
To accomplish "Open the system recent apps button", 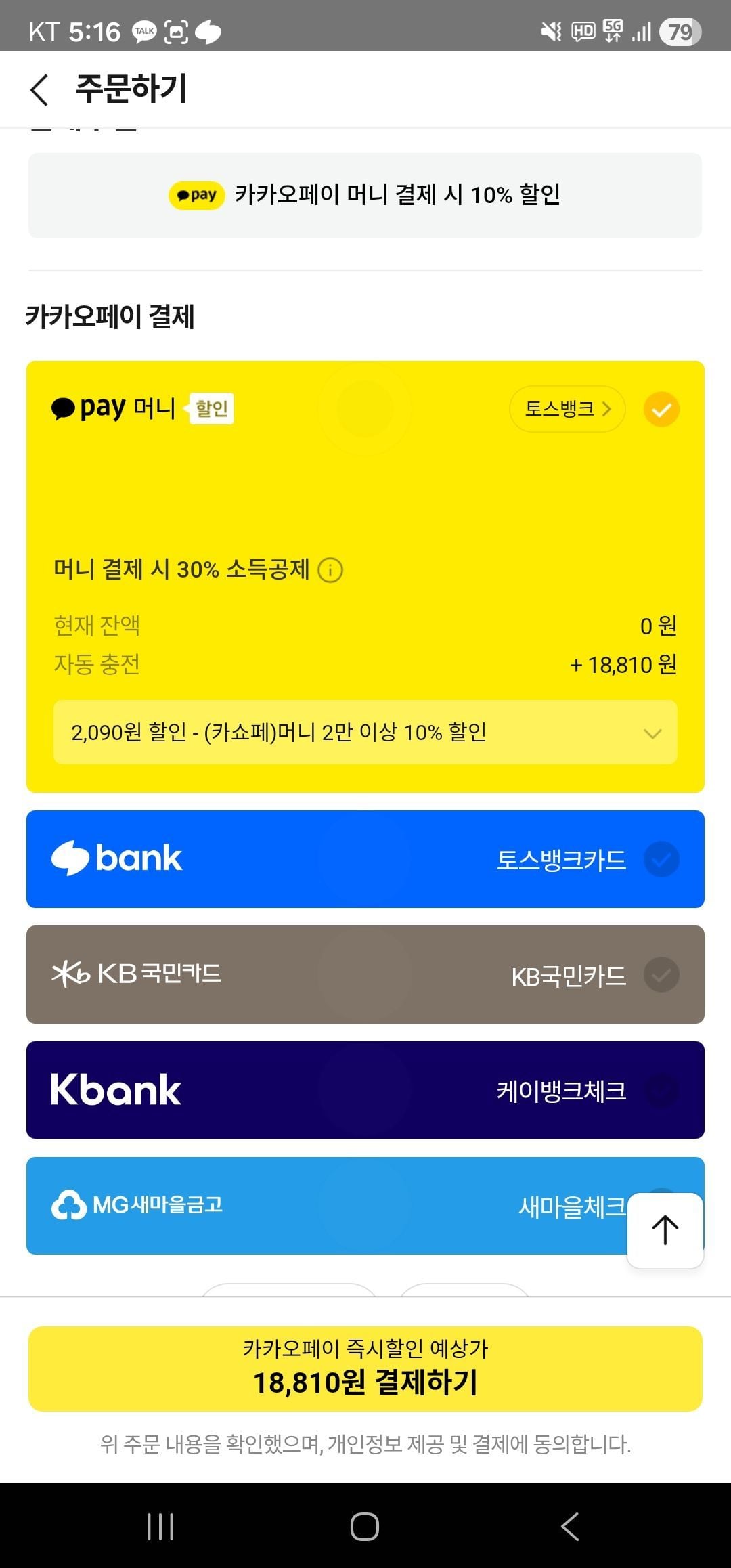I will (x=160, y=1526).
